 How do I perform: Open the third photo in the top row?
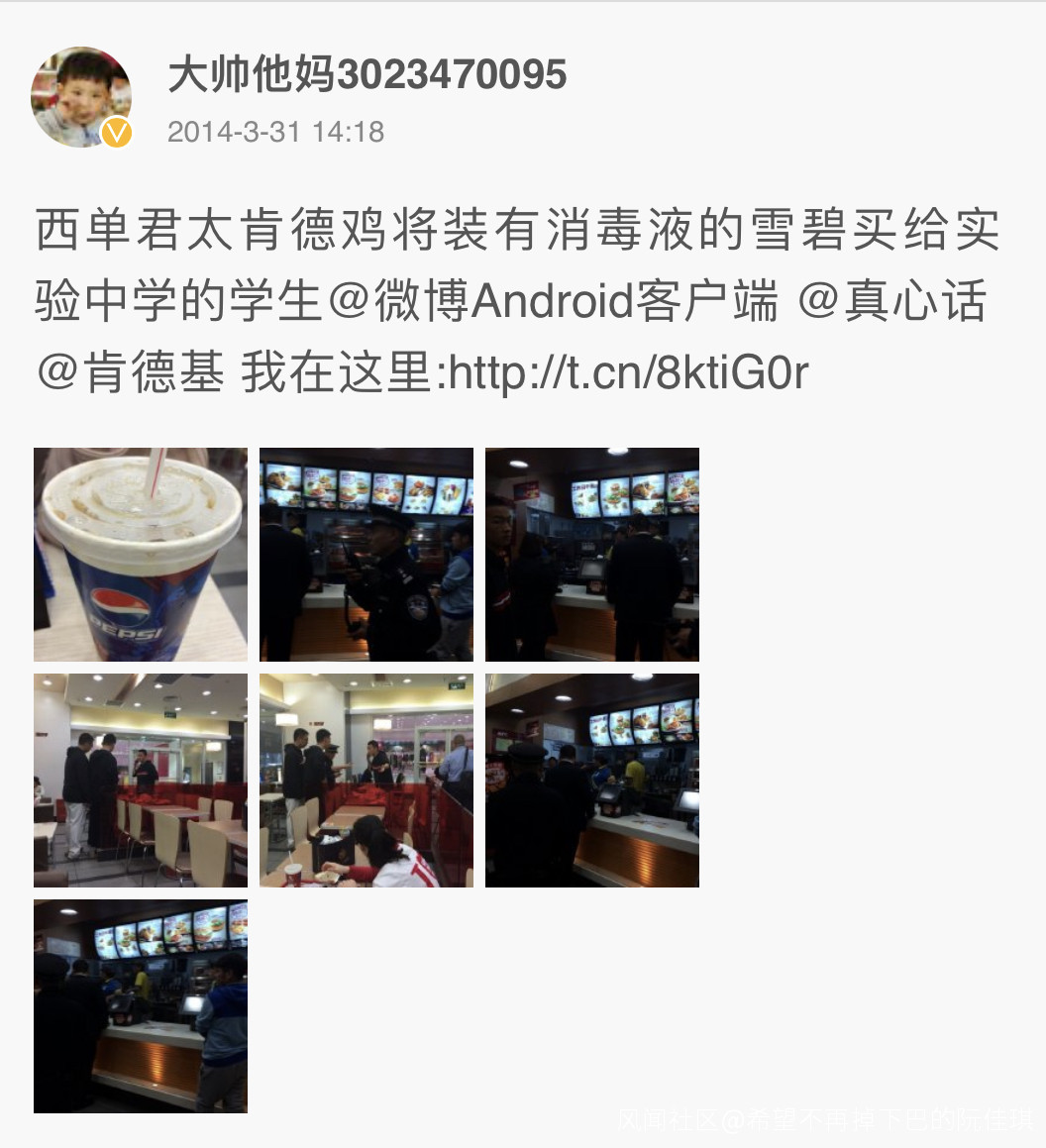(592, 555)
